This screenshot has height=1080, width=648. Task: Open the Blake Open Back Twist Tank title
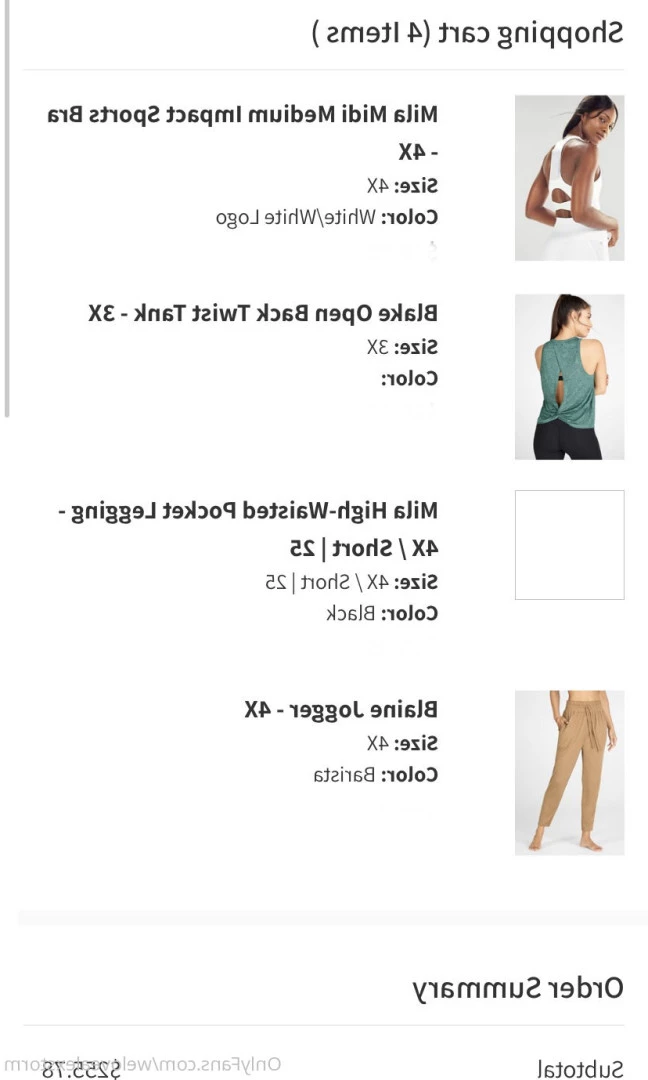[x=263, y=313]
